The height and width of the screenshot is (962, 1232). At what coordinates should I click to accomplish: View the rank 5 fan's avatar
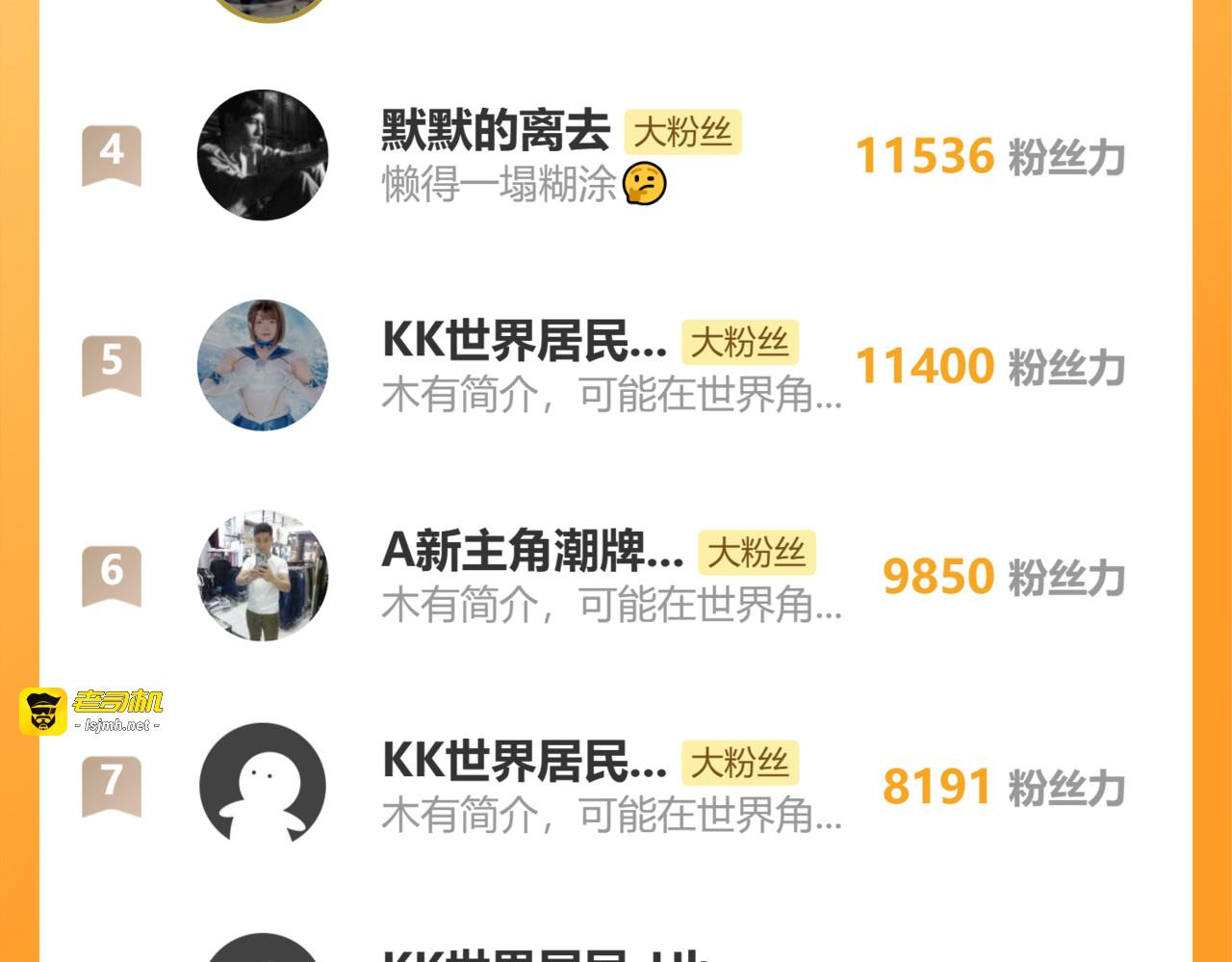(263, 365)
